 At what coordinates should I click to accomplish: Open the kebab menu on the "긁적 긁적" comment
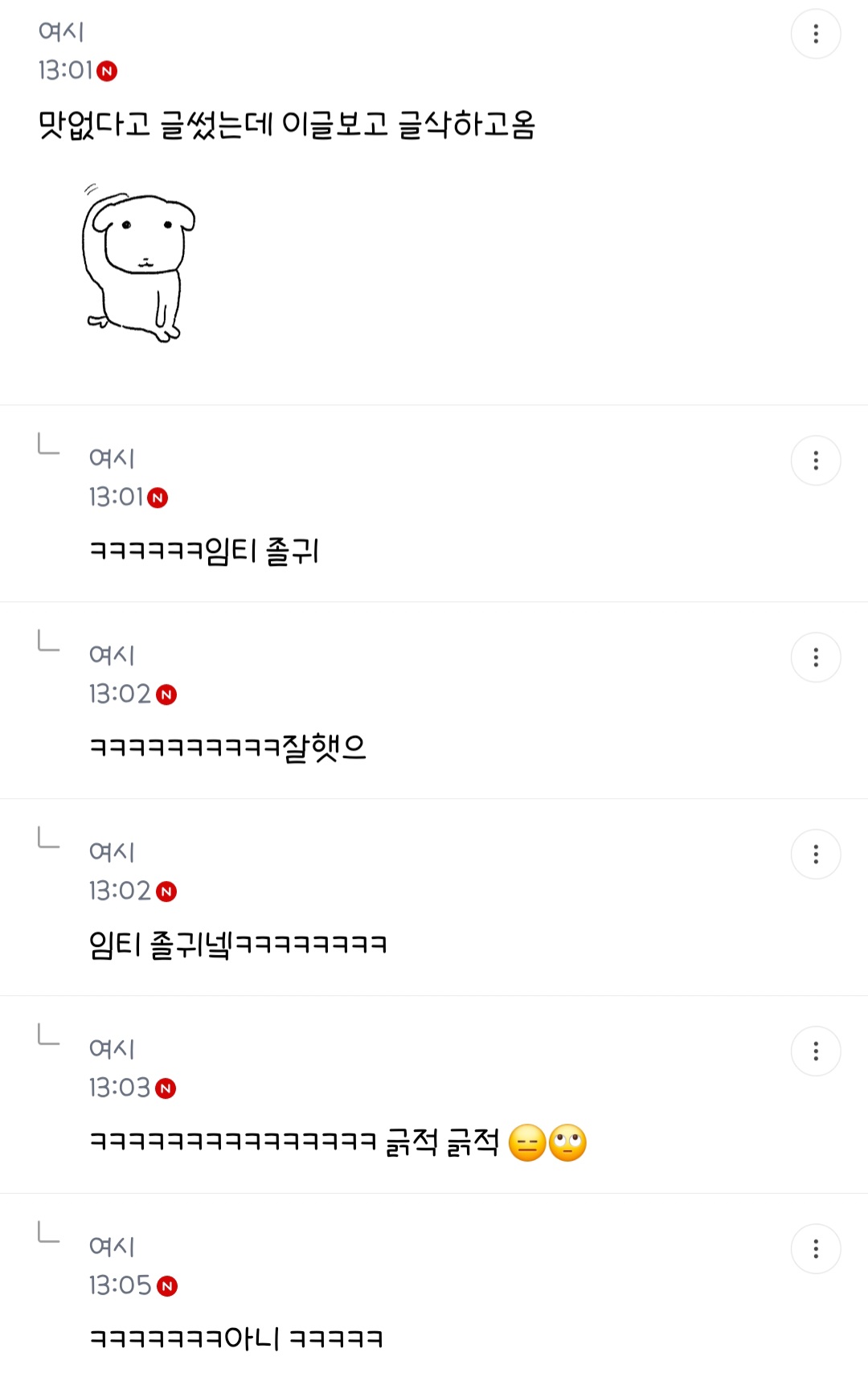click(x=816, y=1051)
